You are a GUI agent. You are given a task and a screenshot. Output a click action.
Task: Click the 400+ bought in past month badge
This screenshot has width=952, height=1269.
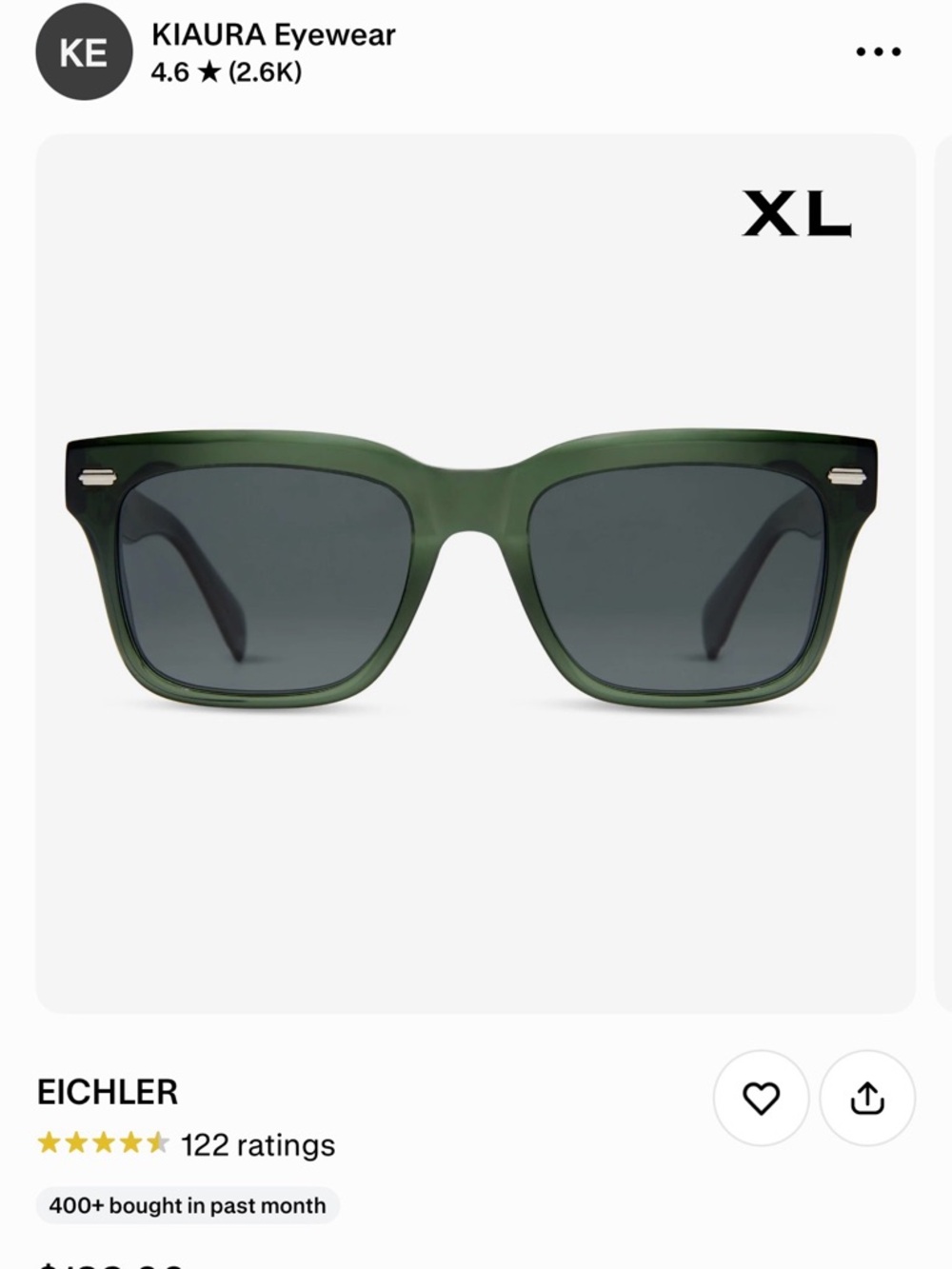click(x=187, y=1204)
